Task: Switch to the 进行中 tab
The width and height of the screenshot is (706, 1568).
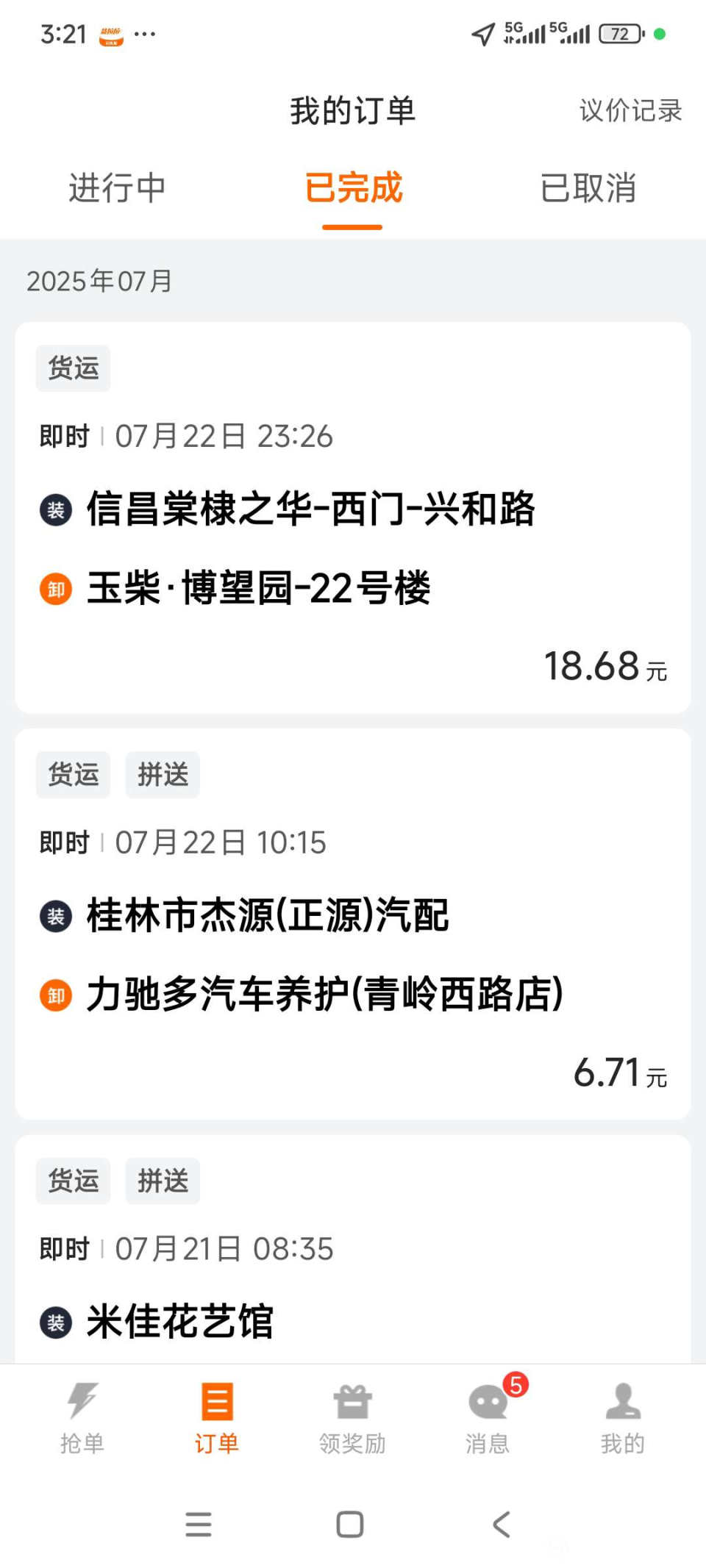Action: pos(117,188)
